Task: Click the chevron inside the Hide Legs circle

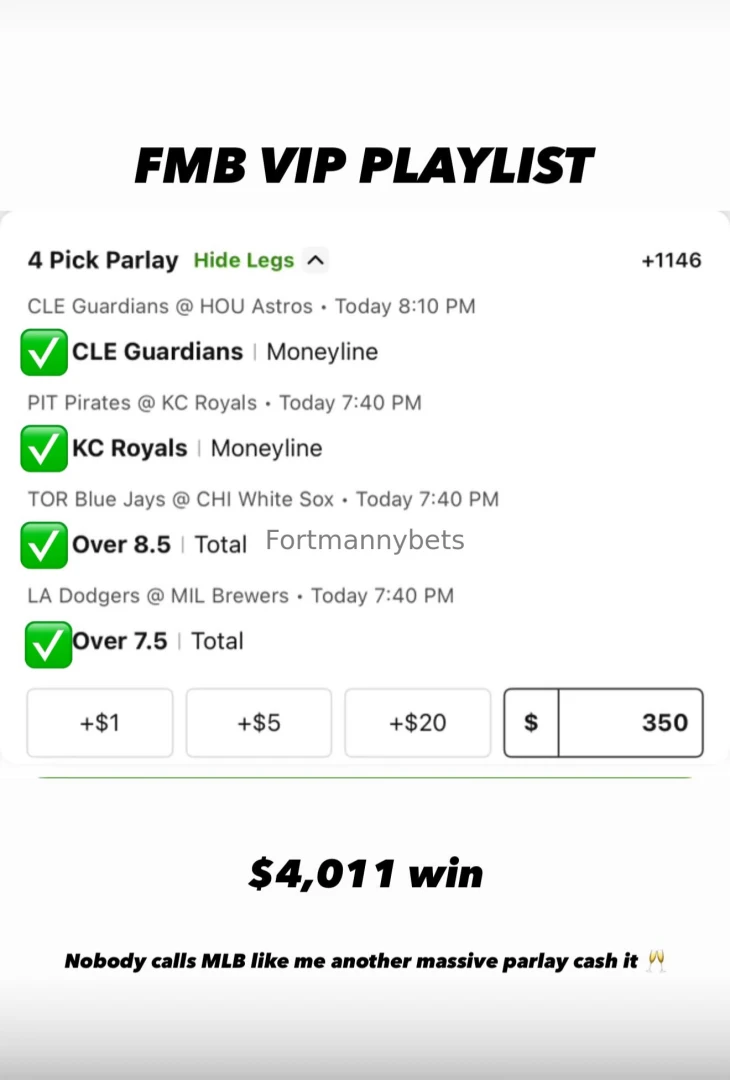Action: pos(316,260)
